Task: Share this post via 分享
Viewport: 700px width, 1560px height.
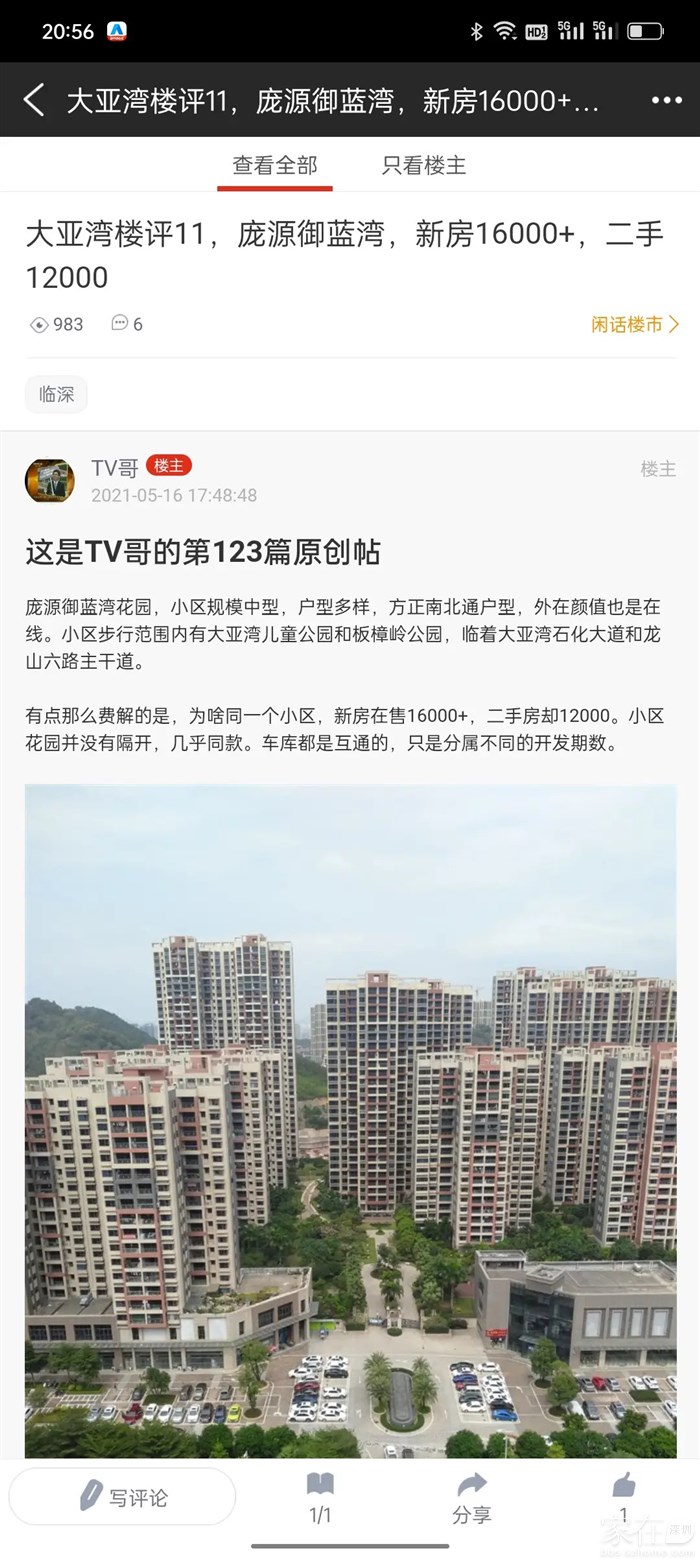Action: 471,1497
